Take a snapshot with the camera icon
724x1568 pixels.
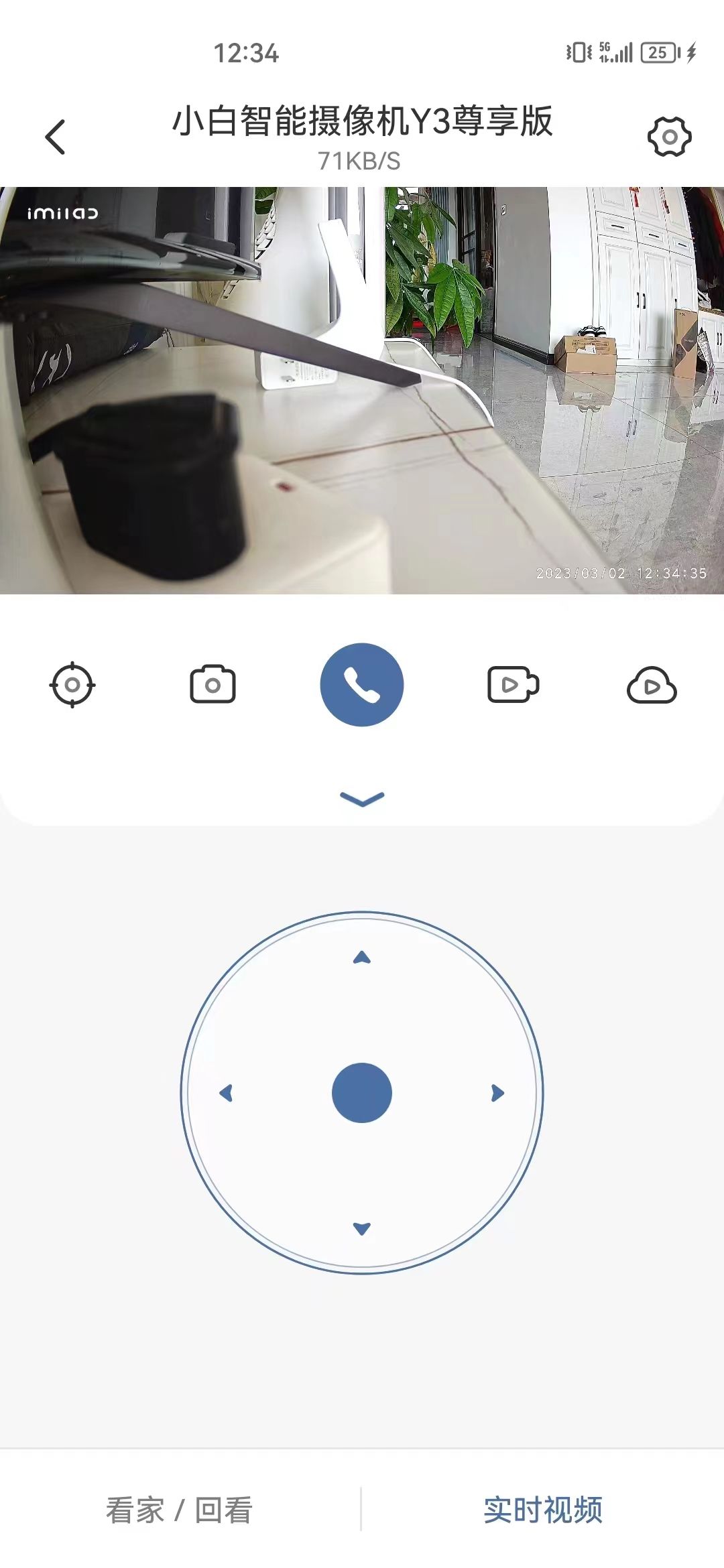coord(213,685)
